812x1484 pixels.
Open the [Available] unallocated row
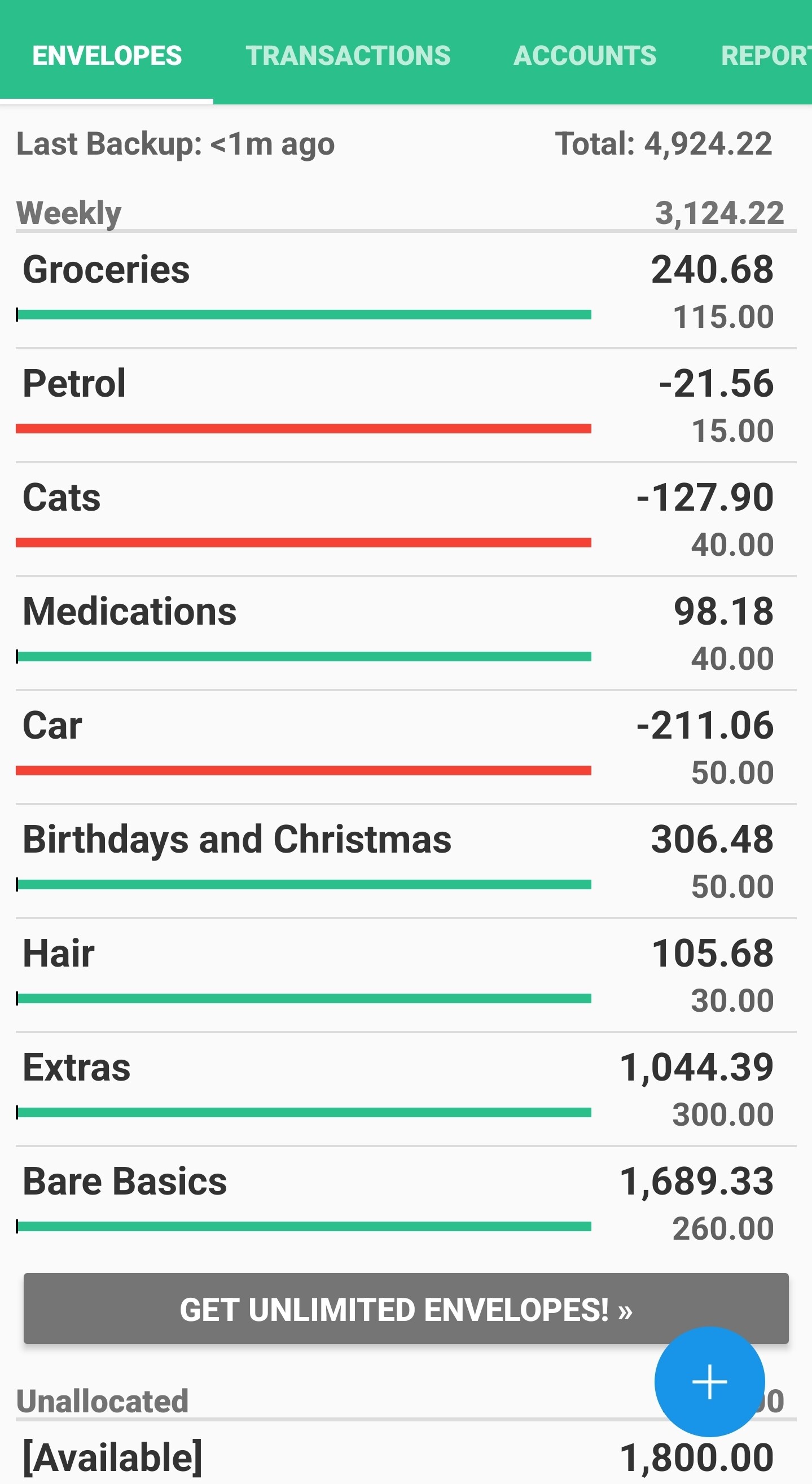(406, 1455)
